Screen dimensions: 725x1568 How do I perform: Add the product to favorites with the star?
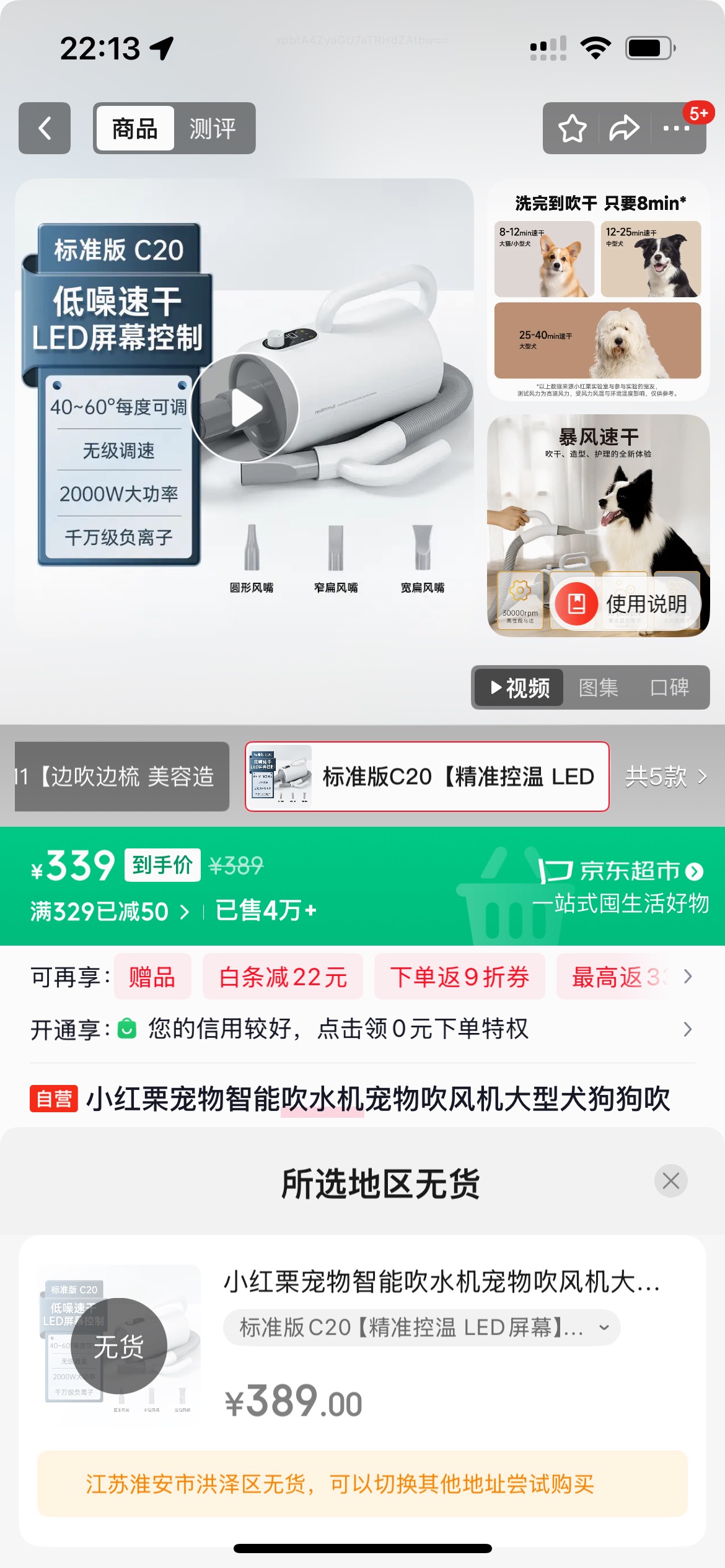tap(572, 129)
